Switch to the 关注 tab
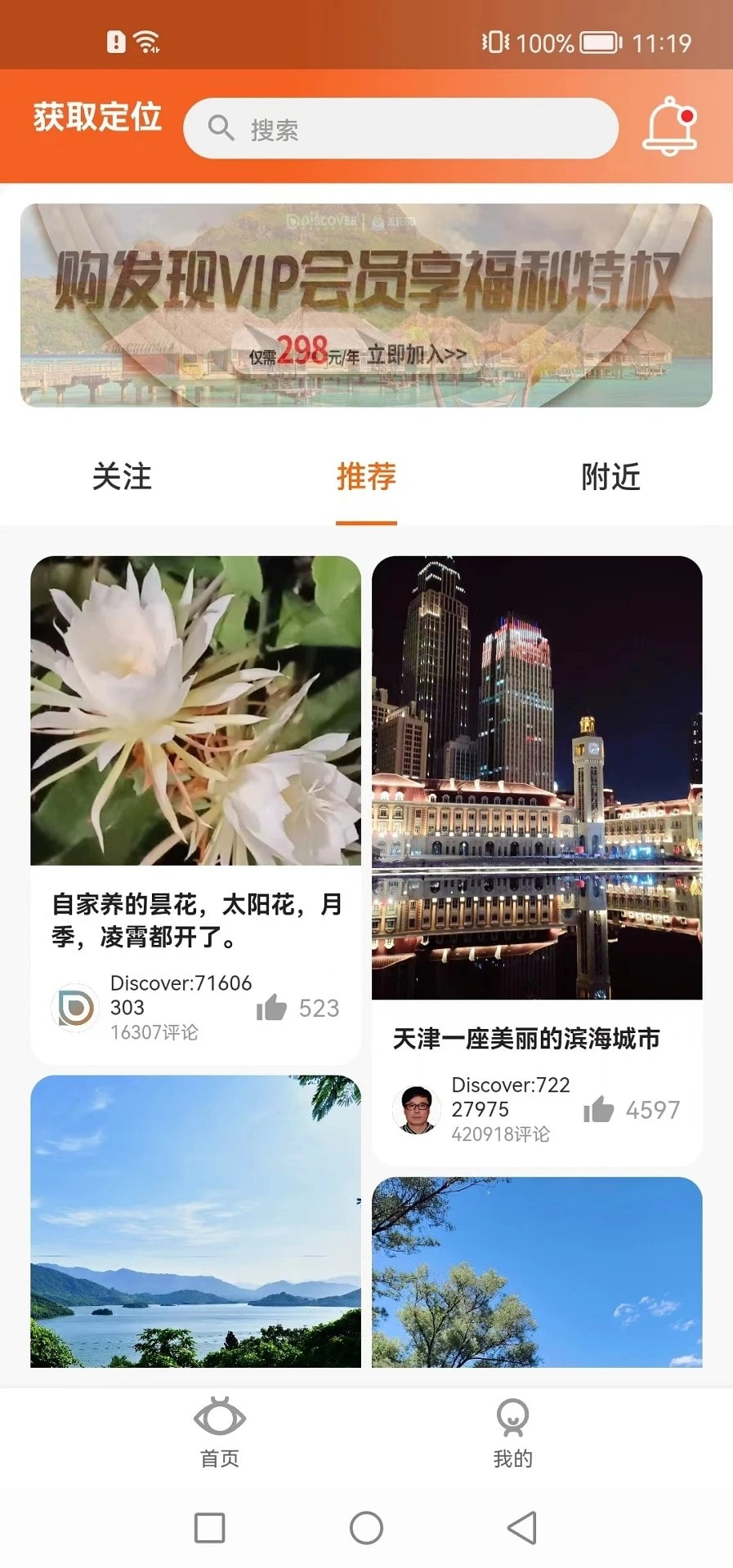The image size is (733, 1568). 121,478
